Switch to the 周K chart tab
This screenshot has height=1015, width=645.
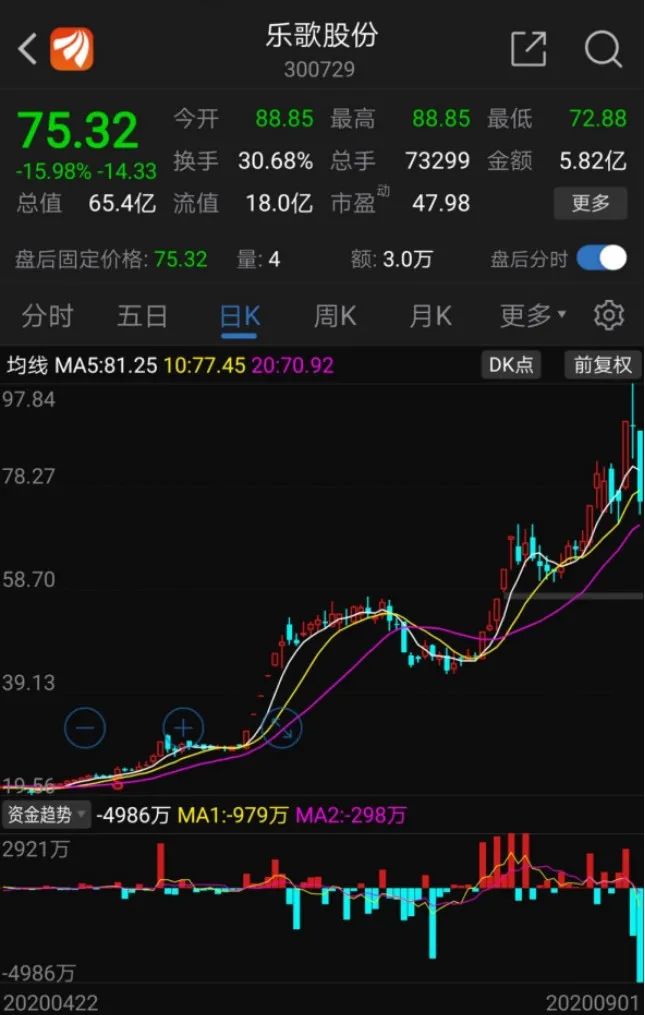click(335, 317)
